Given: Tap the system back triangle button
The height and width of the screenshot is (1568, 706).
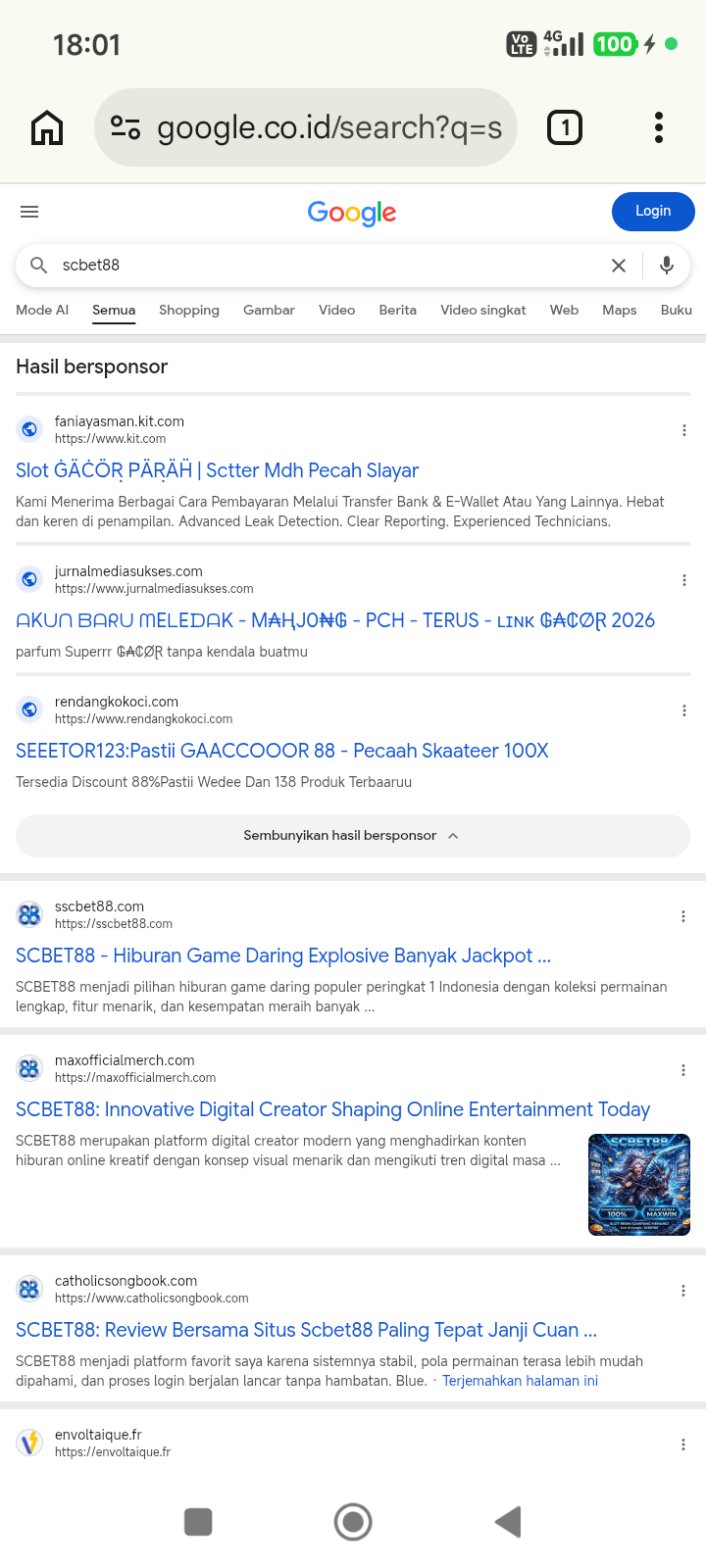Looking at the screenshot, I should [x=508, y=1522].
